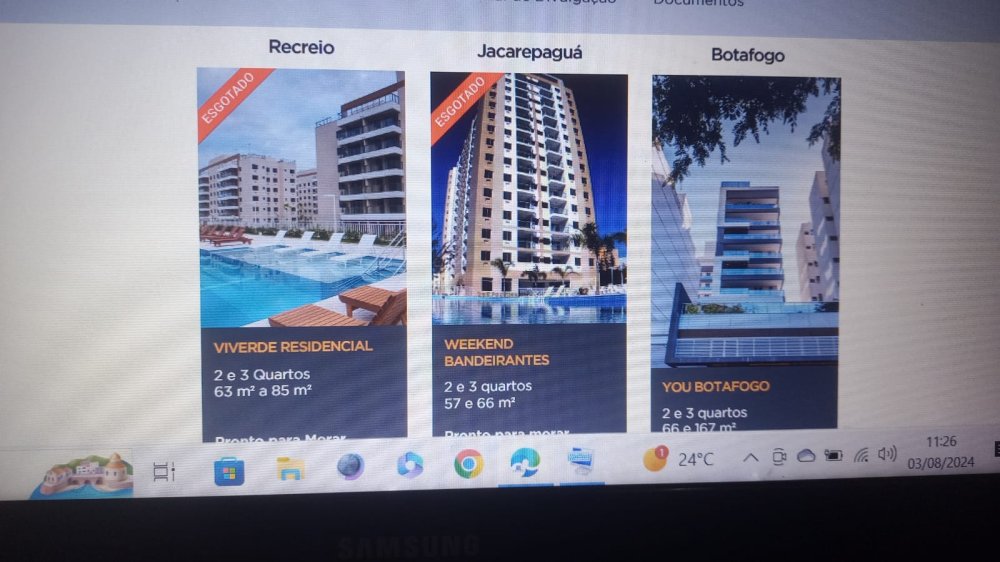Switch to the Microsoft Edge window

point(524,462)
